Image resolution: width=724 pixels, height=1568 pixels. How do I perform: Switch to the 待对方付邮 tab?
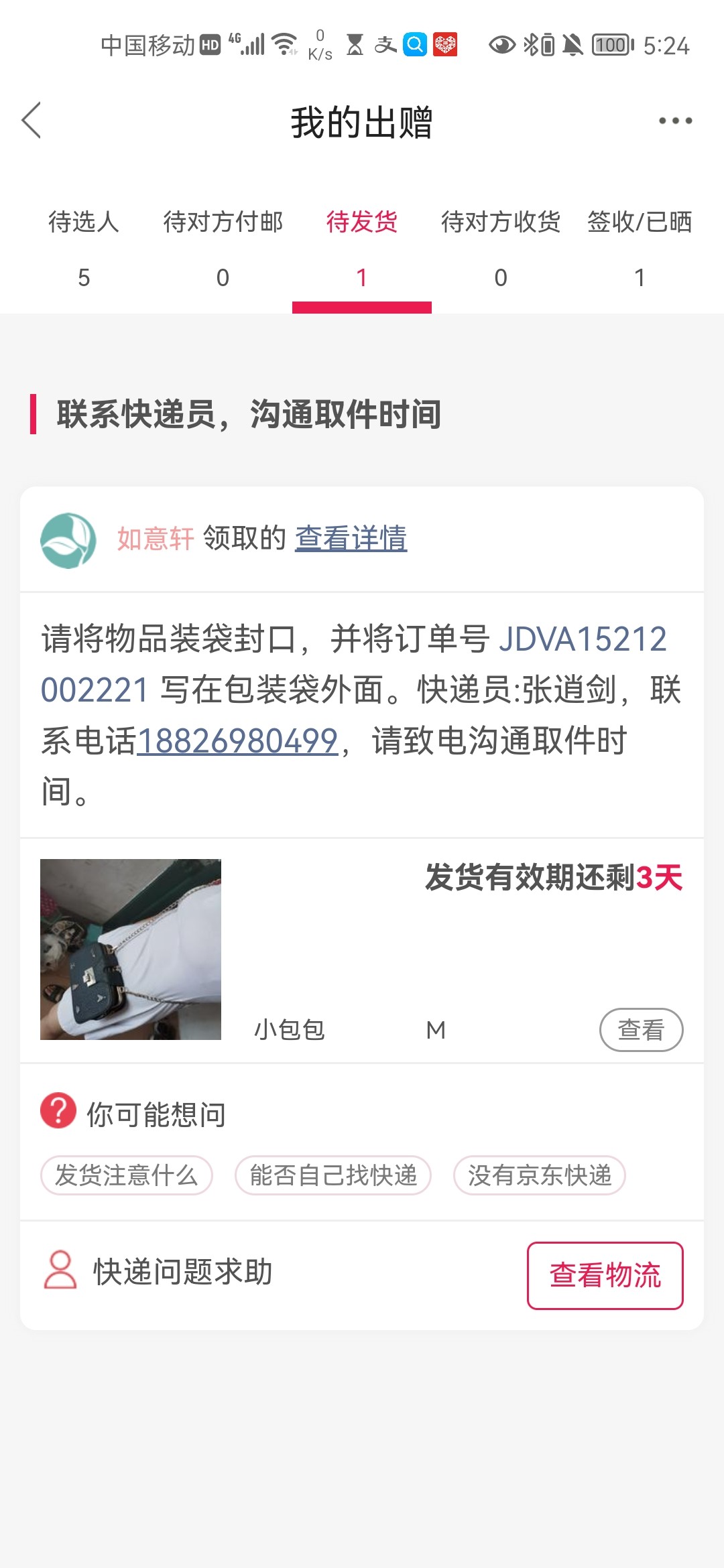(223, 248)
